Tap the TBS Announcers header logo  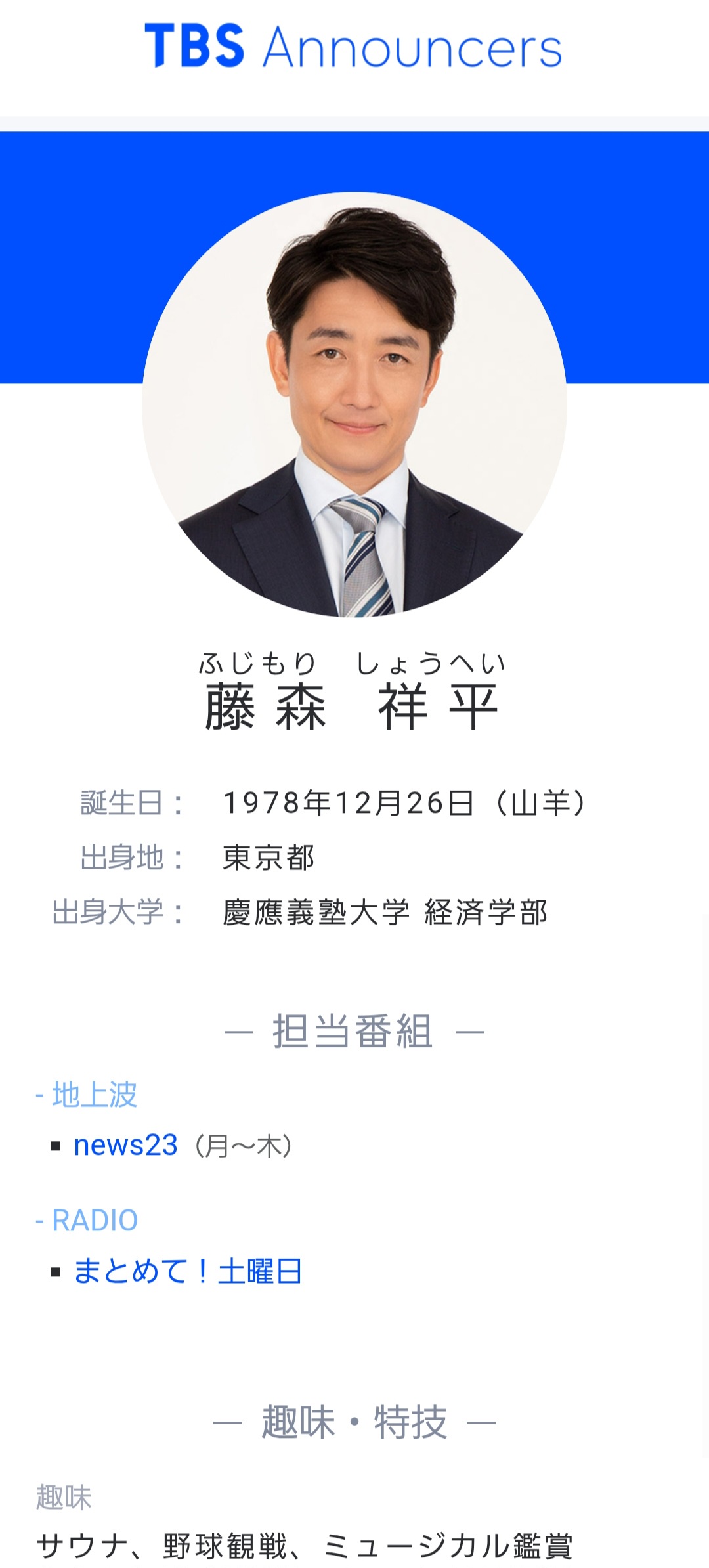click(x=353, y=47)
